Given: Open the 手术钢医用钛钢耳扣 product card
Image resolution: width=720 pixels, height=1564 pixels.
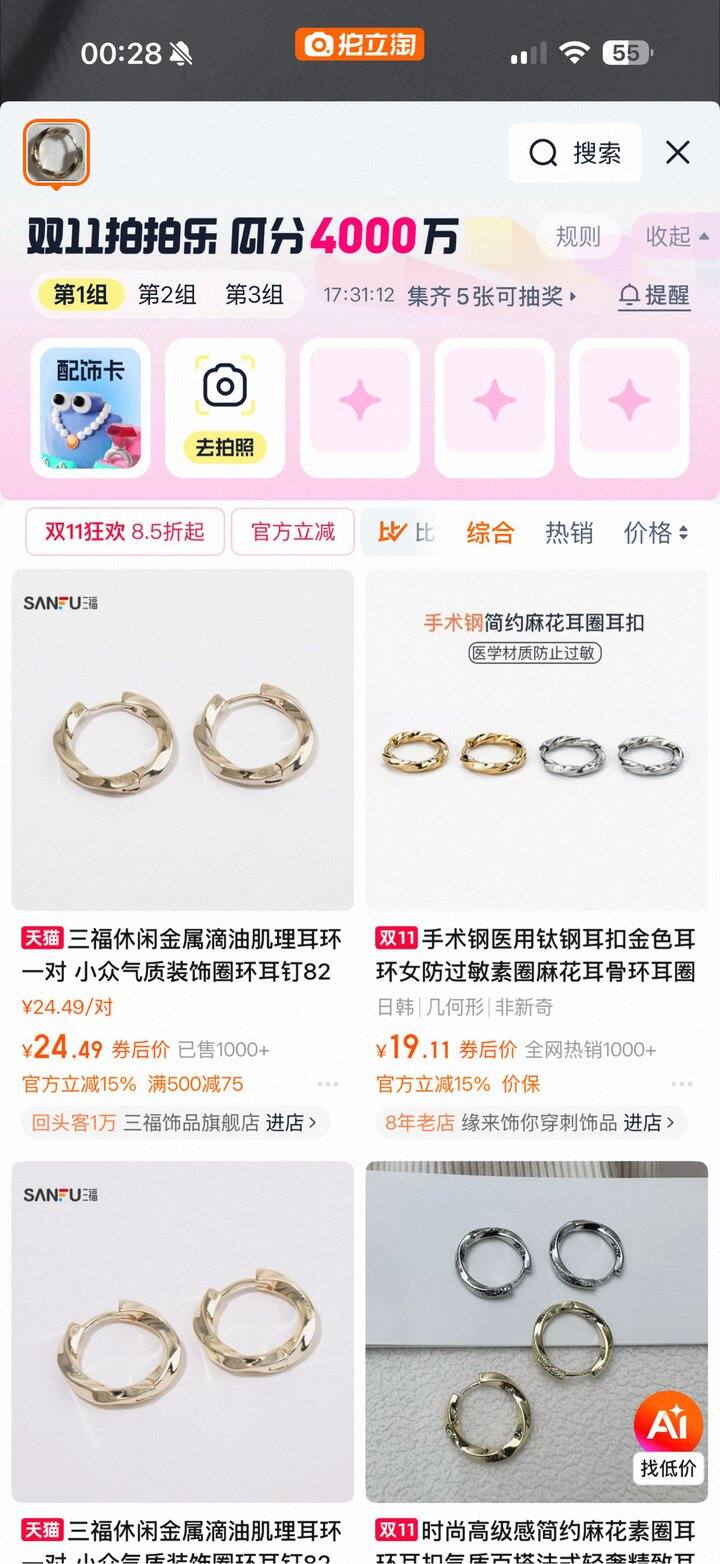Looking at the screenshot, I should [x=536, y=740].
